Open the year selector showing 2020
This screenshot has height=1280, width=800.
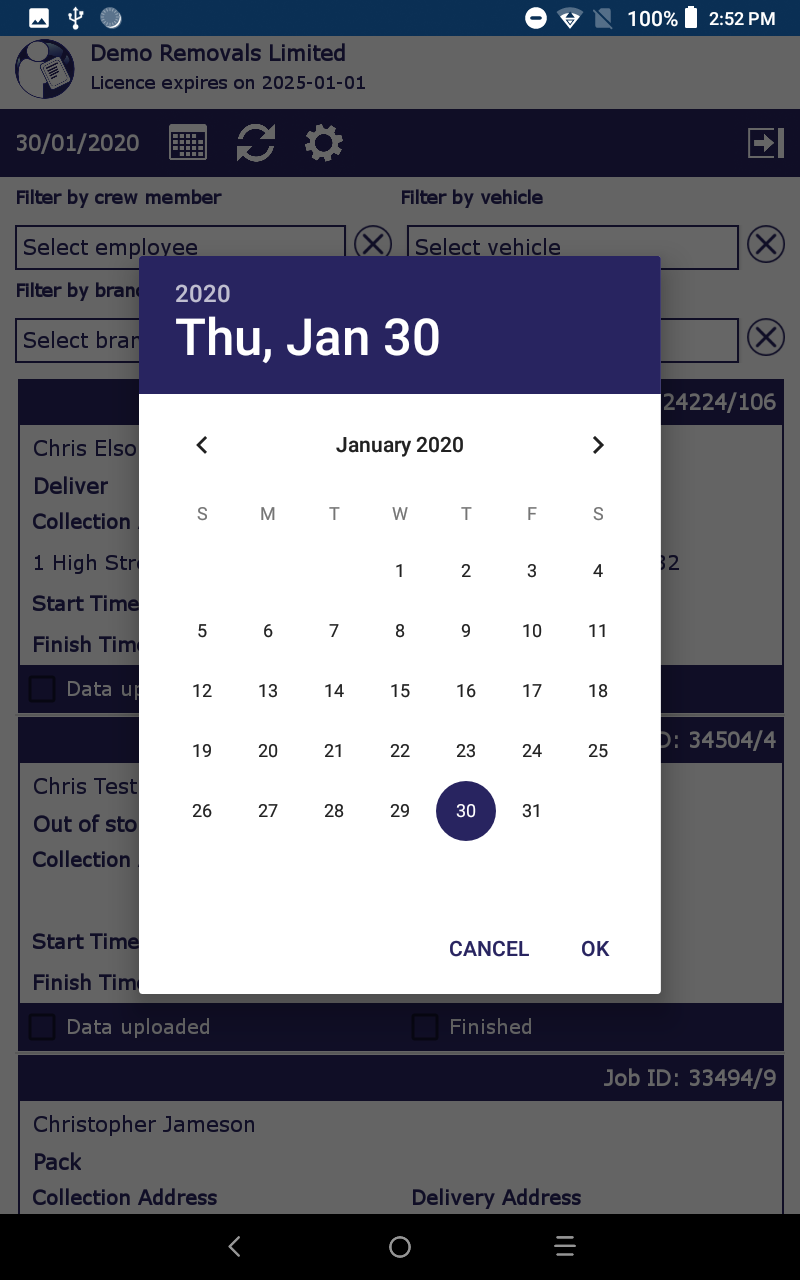click(203, 294)
